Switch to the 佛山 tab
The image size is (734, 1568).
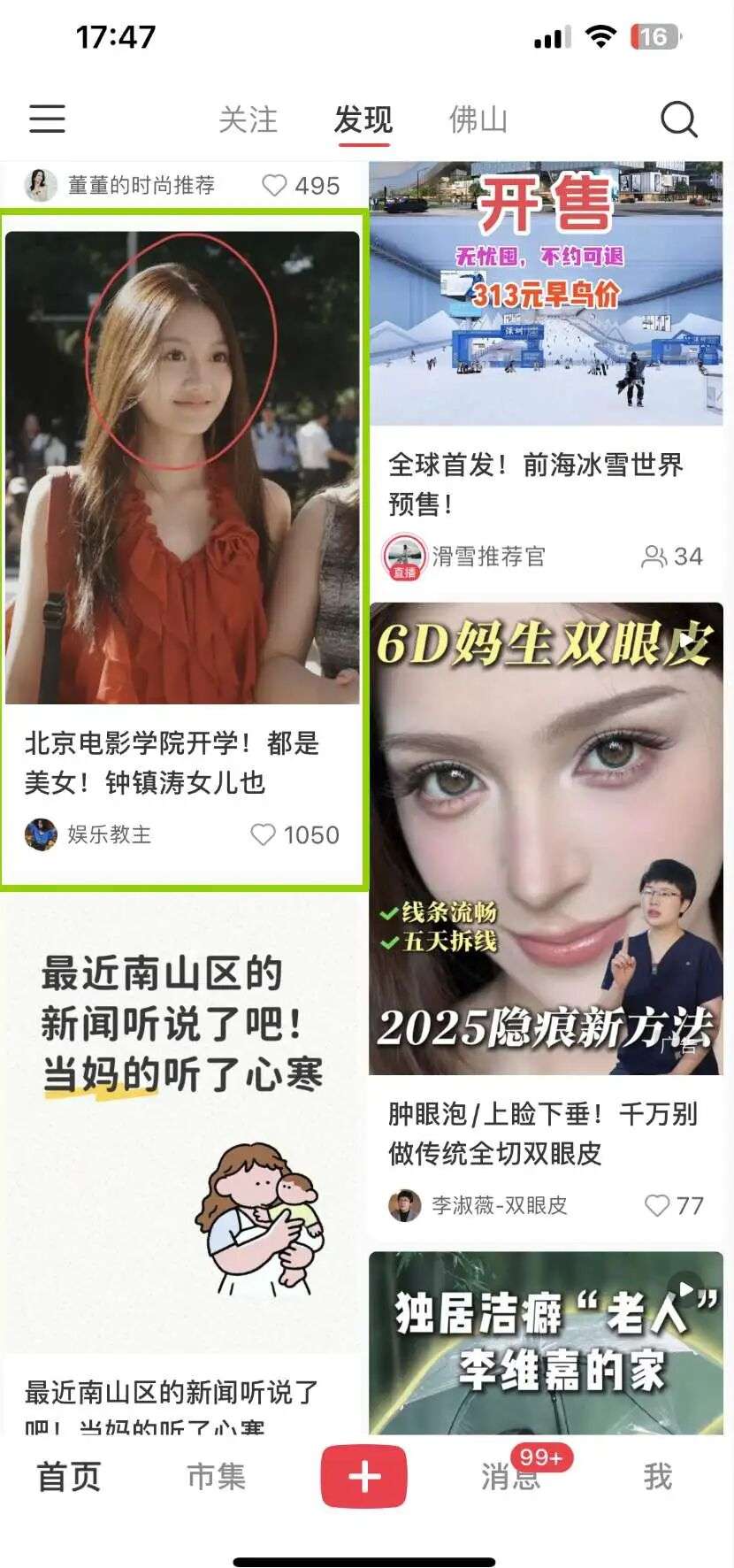tap(478, 119)
